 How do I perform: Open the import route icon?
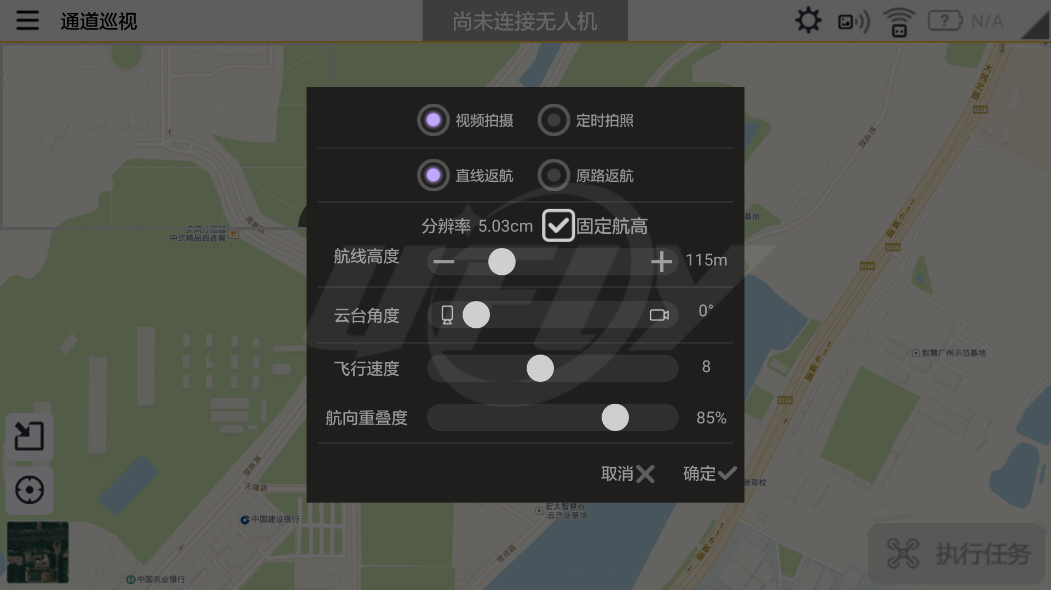[30, 437]
